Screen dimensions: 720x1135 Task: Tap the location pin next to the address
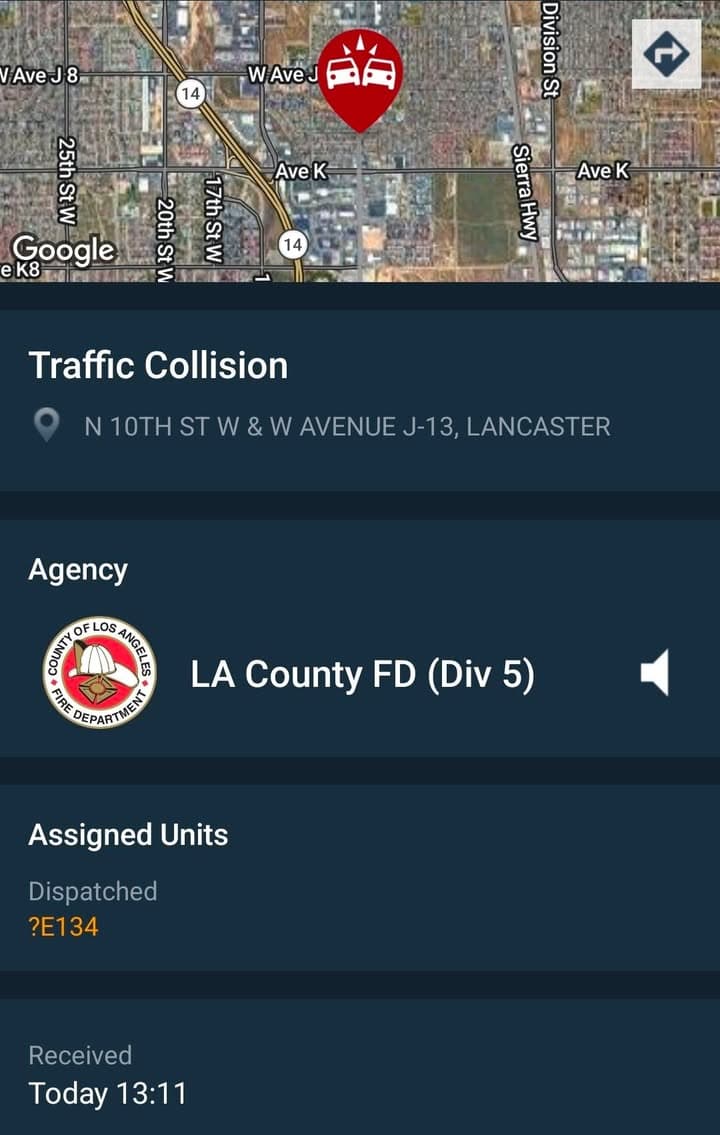46,425
